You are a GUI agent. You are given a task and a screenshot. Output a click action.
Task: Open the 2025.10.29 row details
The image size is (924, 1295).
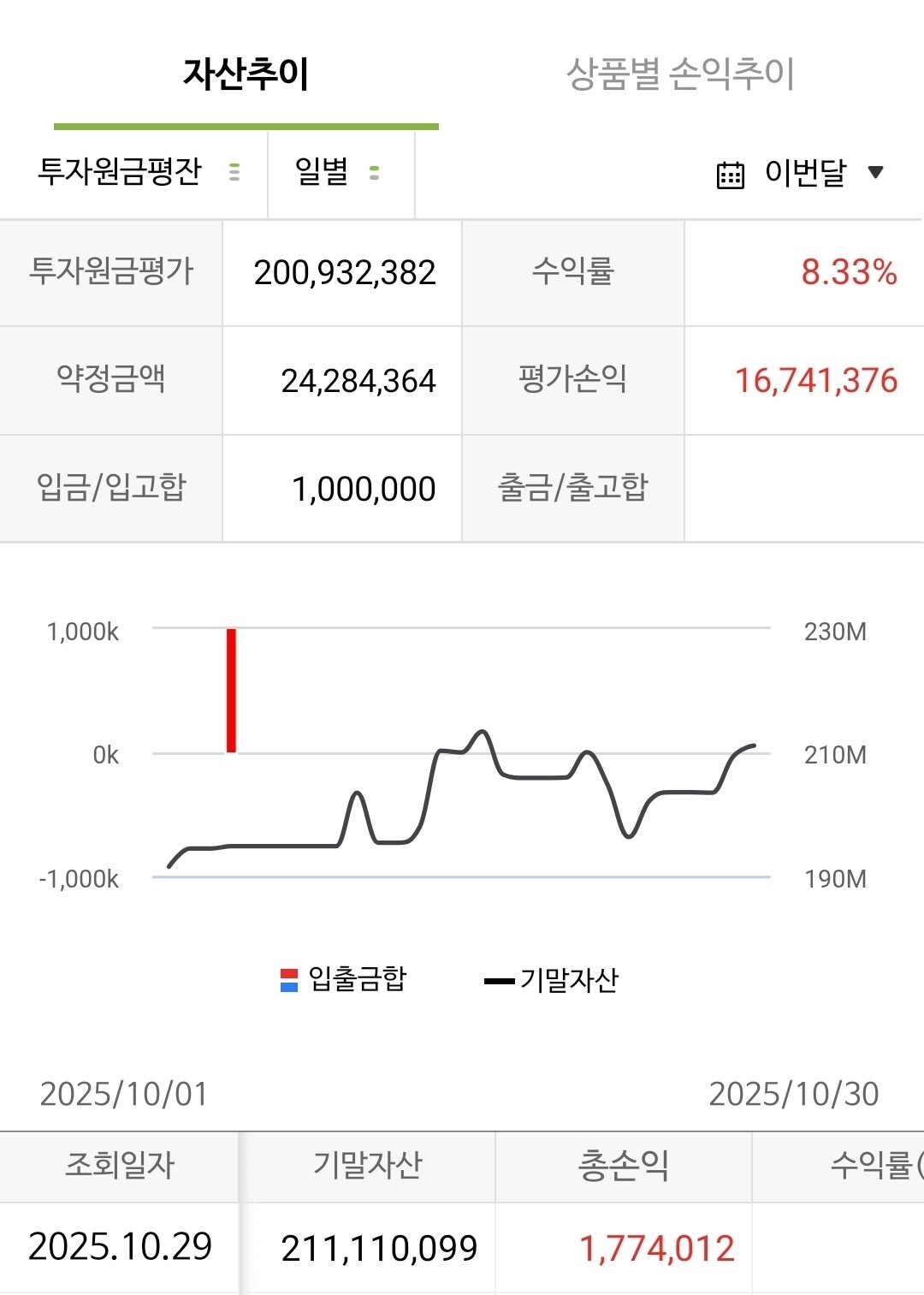click(x=462, y=1248)
